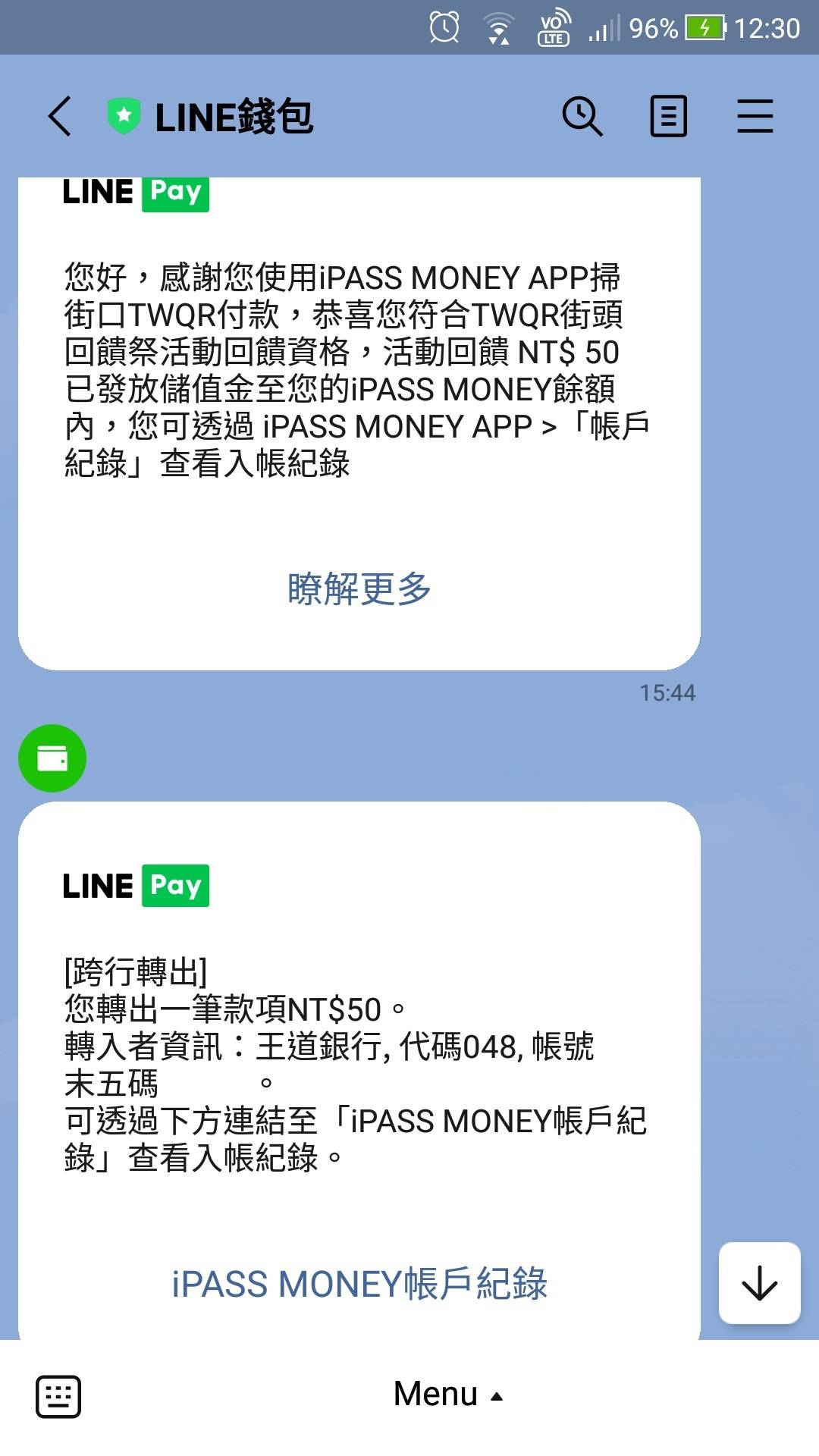
Task: Open the green wallet sender avatar
Action: [52, 758]
